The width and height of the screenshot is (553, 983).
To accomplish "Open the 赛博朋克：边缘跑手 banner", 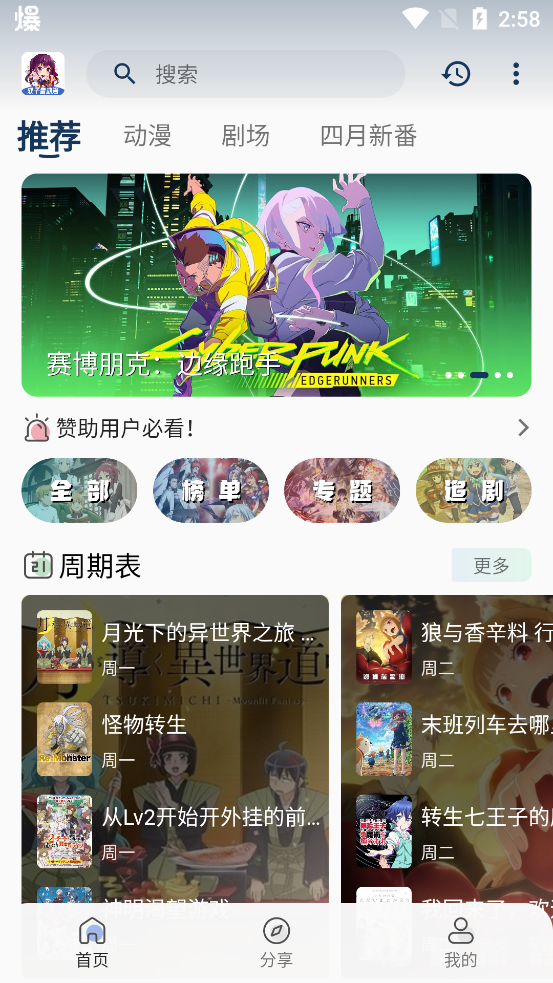I will (276, 285).
